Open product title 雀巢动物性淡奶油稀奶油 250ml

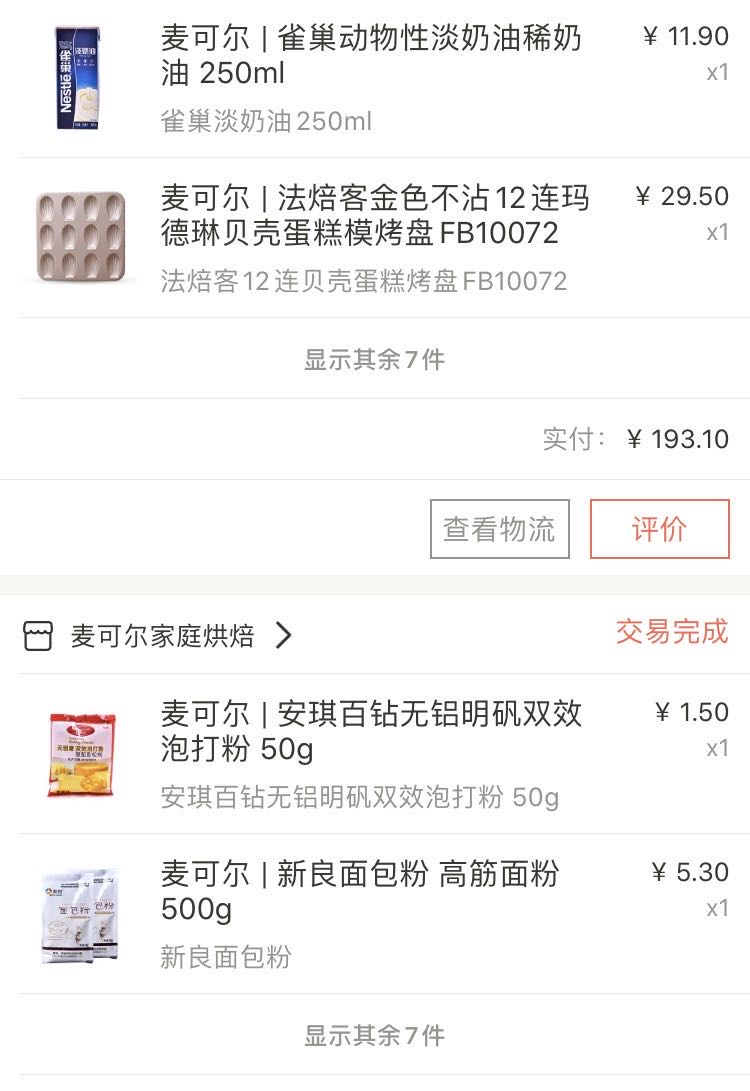click(372, 55)
